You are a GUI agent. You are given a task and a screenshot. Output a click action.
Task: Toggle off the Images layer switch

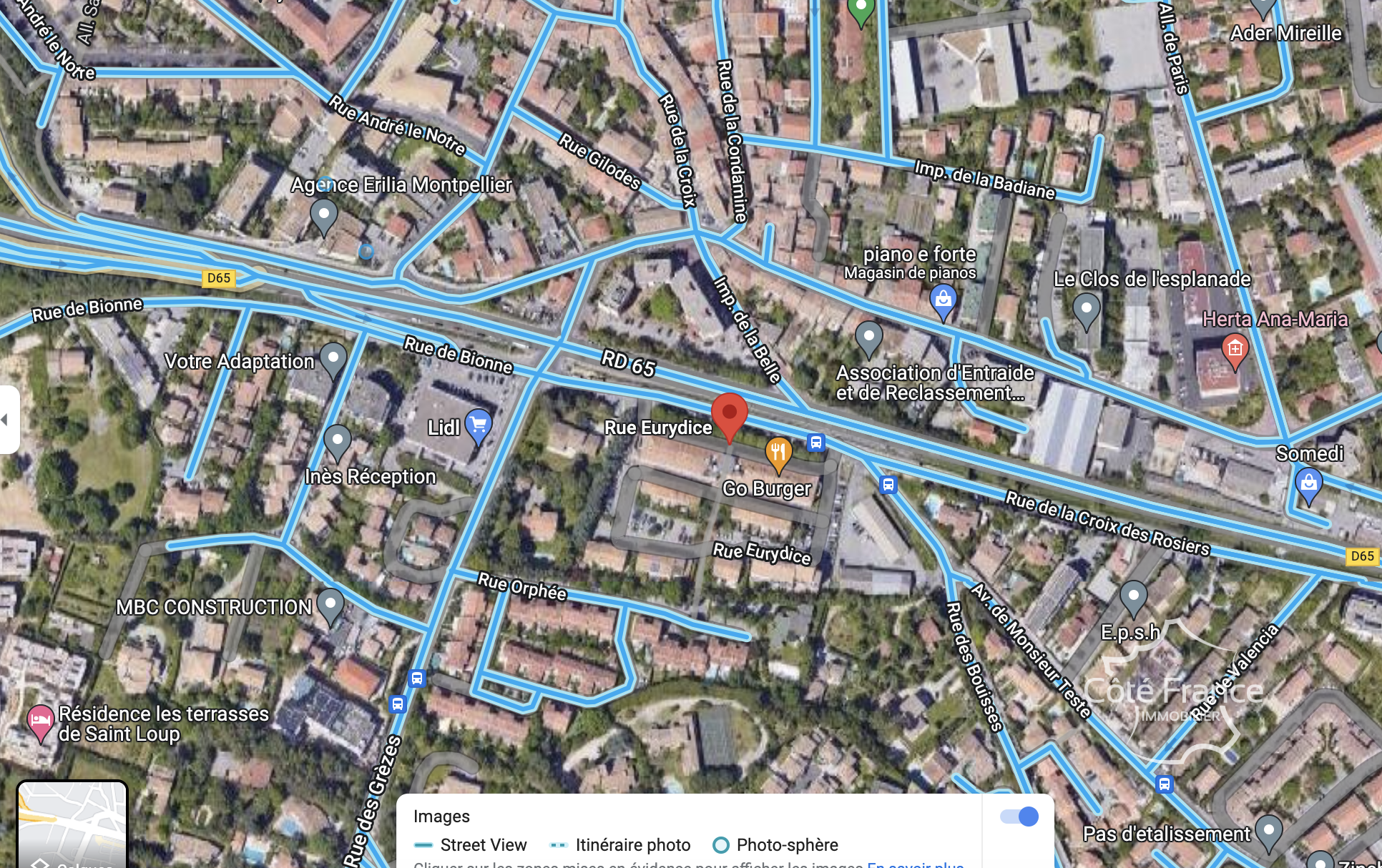pyautogui.click(x=1019, y=817)
